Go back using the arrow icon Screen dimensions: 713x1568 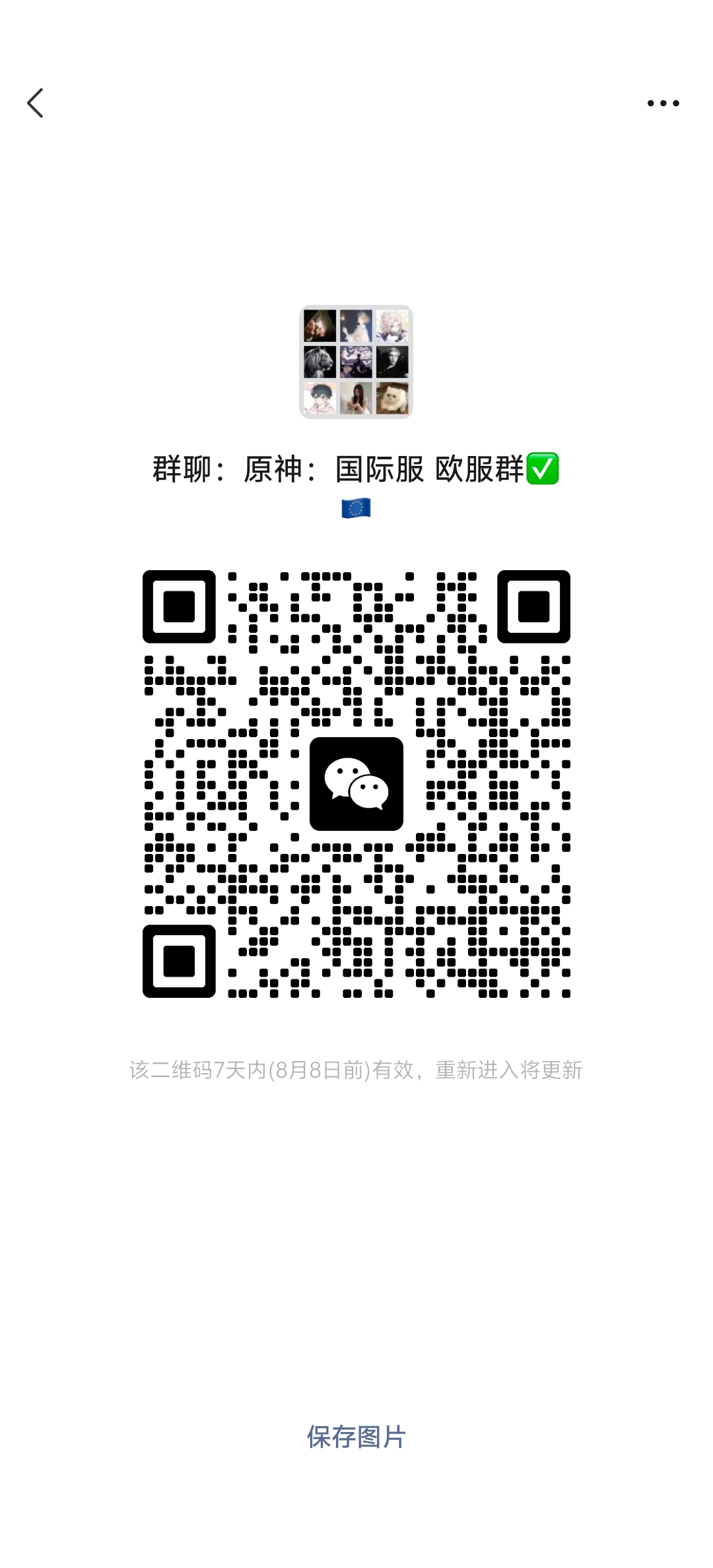point(36,104)
